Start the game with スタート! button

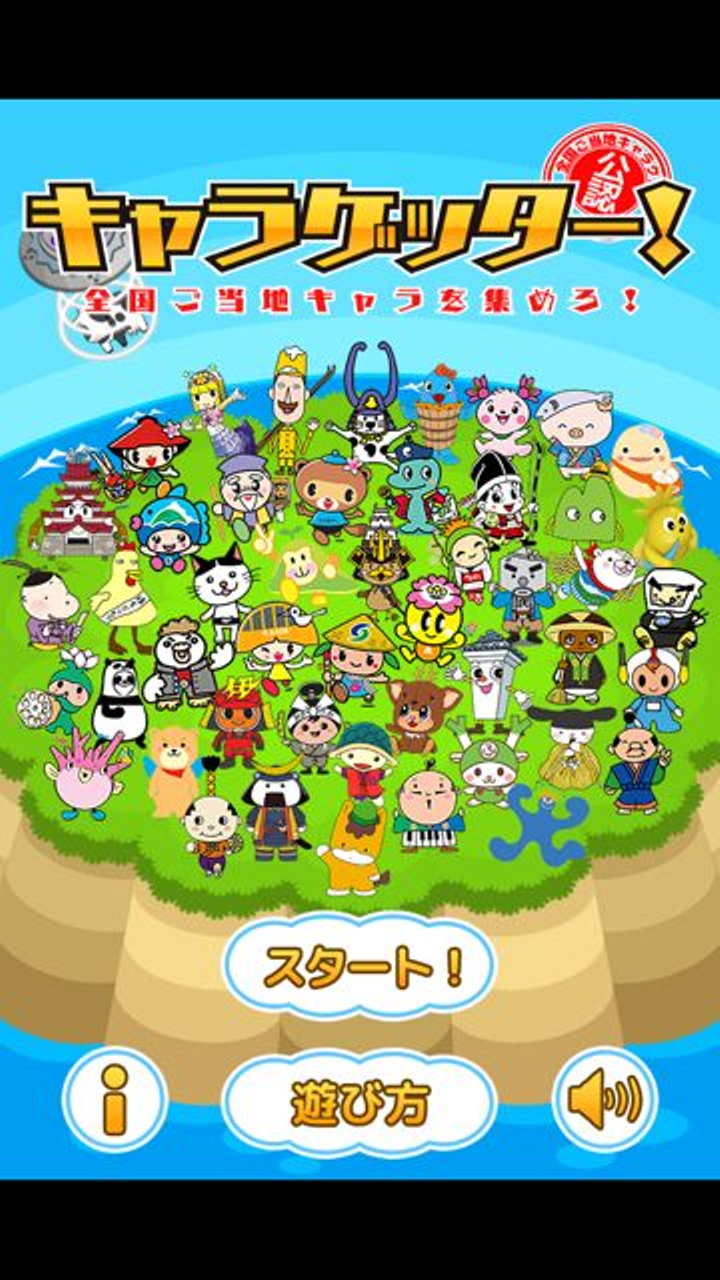360,967
